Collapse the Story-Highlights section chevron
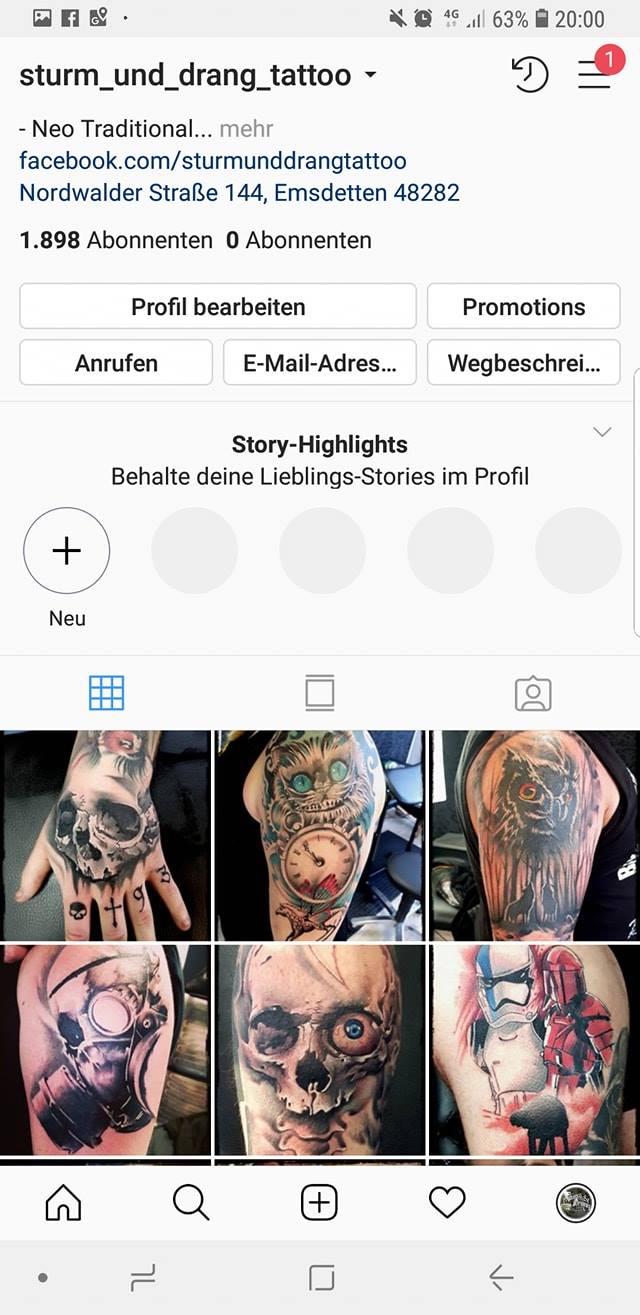 602,432
